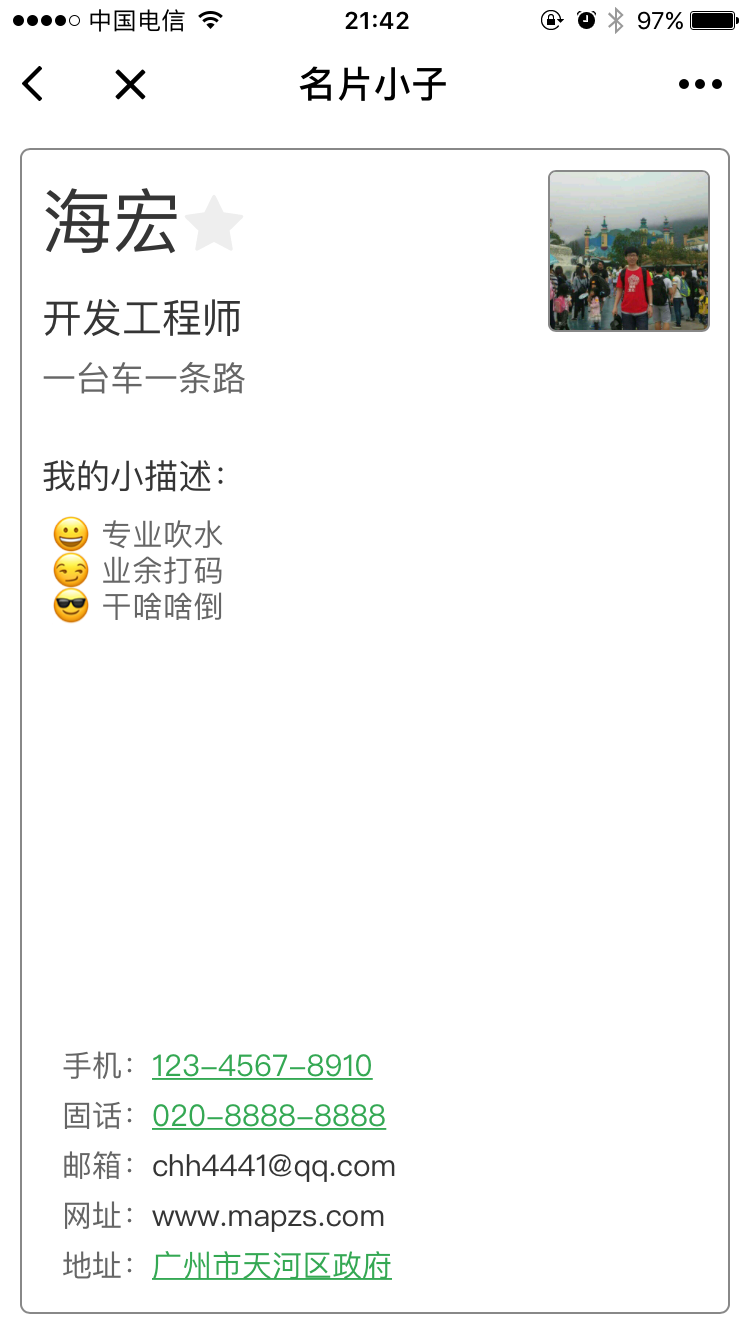Viewport: 750px width, 1334px height.
Task: View 海宏's profile photo
Action: (629, 251)
